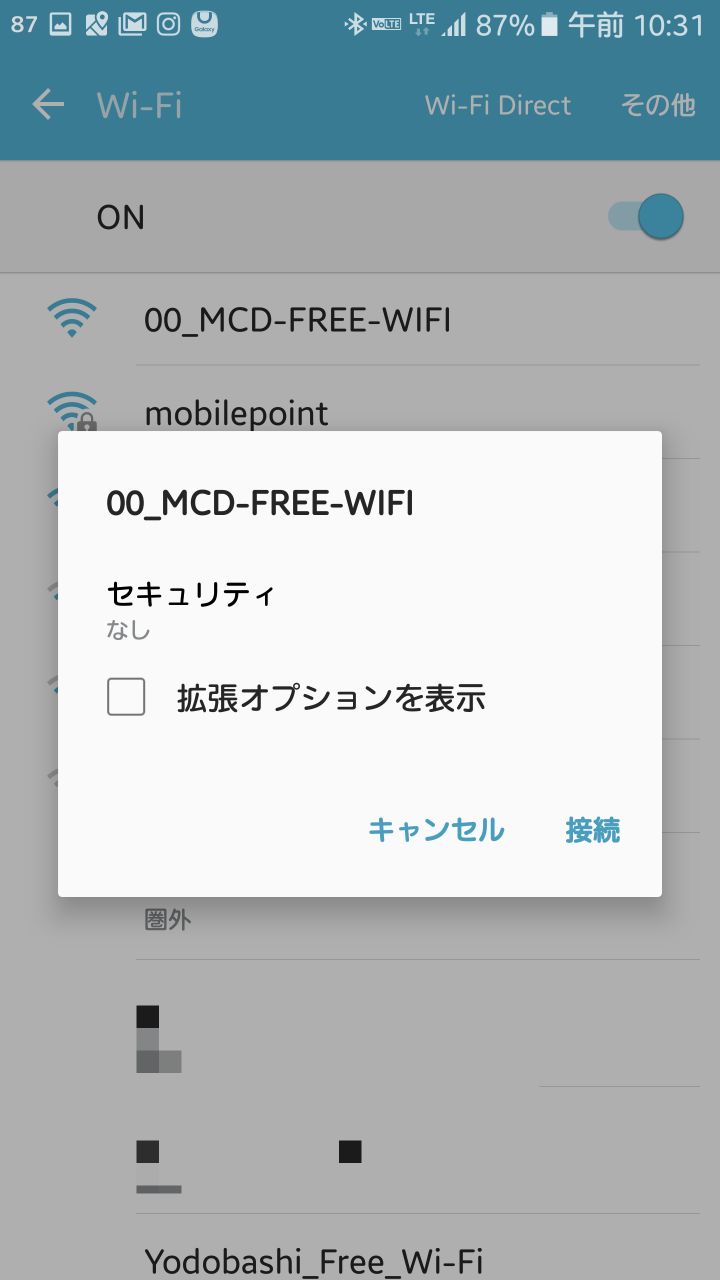Turn off the Wi-Fi ON switch

646,217
